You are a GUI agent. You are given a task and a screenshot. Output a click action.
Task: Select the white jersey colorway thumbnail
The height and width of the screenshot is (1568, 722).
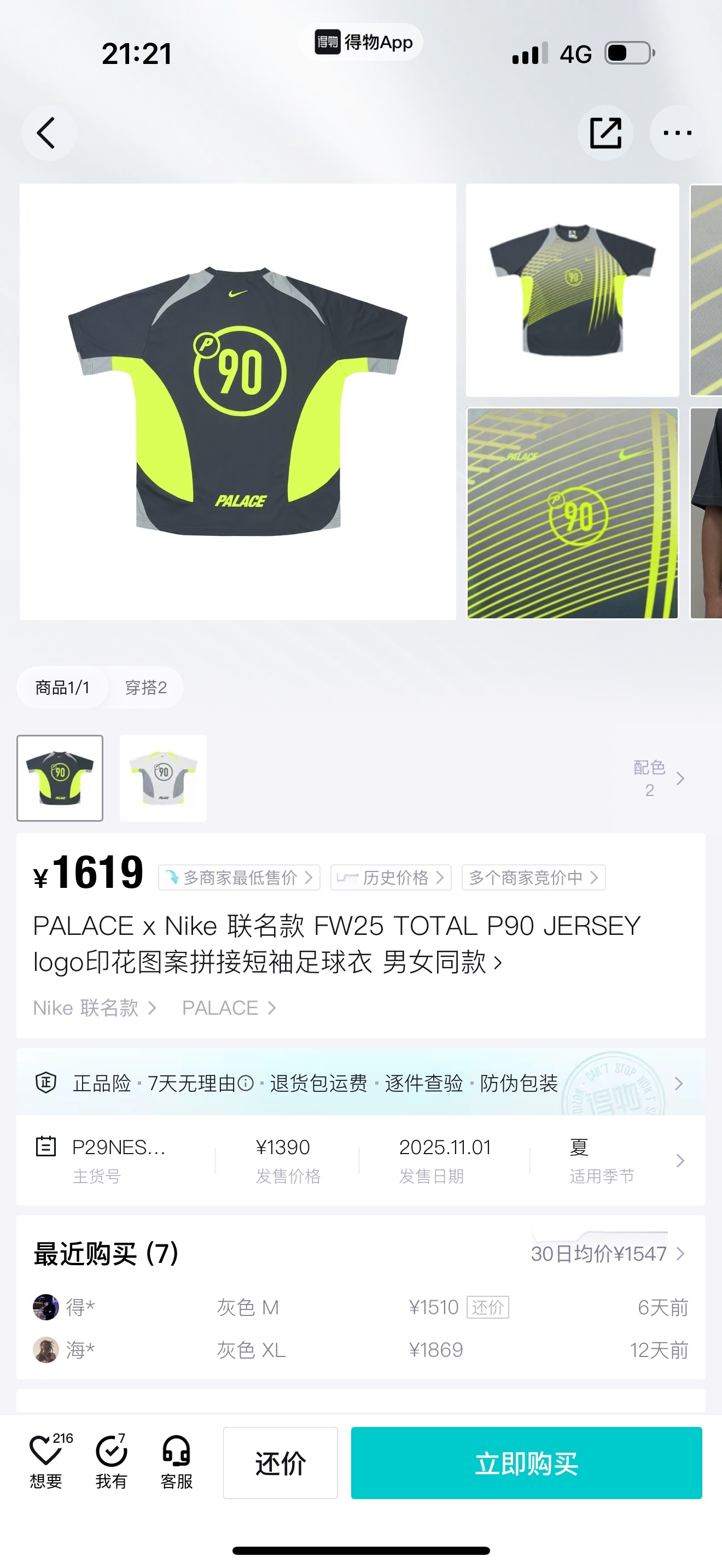tap(163, 778)
